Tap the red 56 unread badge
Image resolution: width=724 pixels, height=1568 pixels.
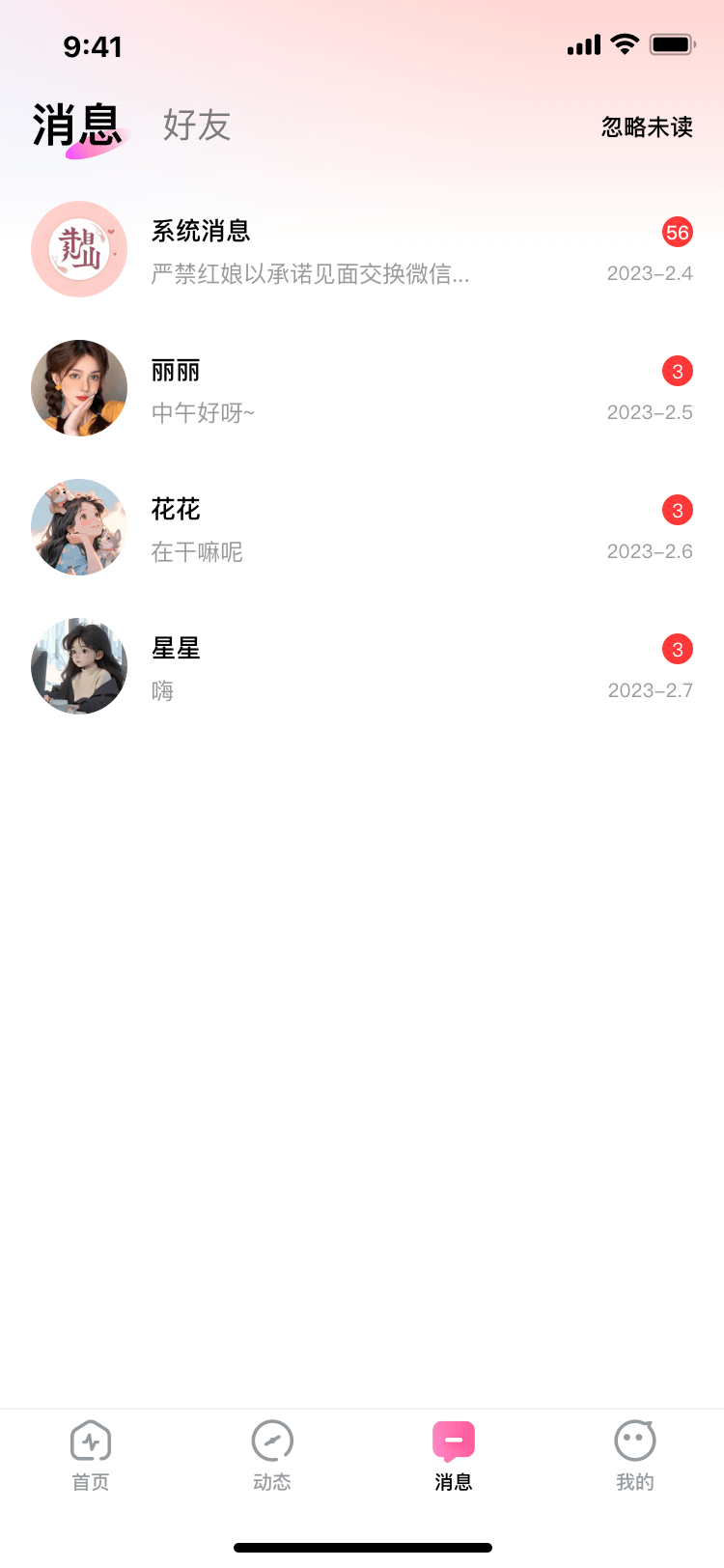[x=679, y=232]
